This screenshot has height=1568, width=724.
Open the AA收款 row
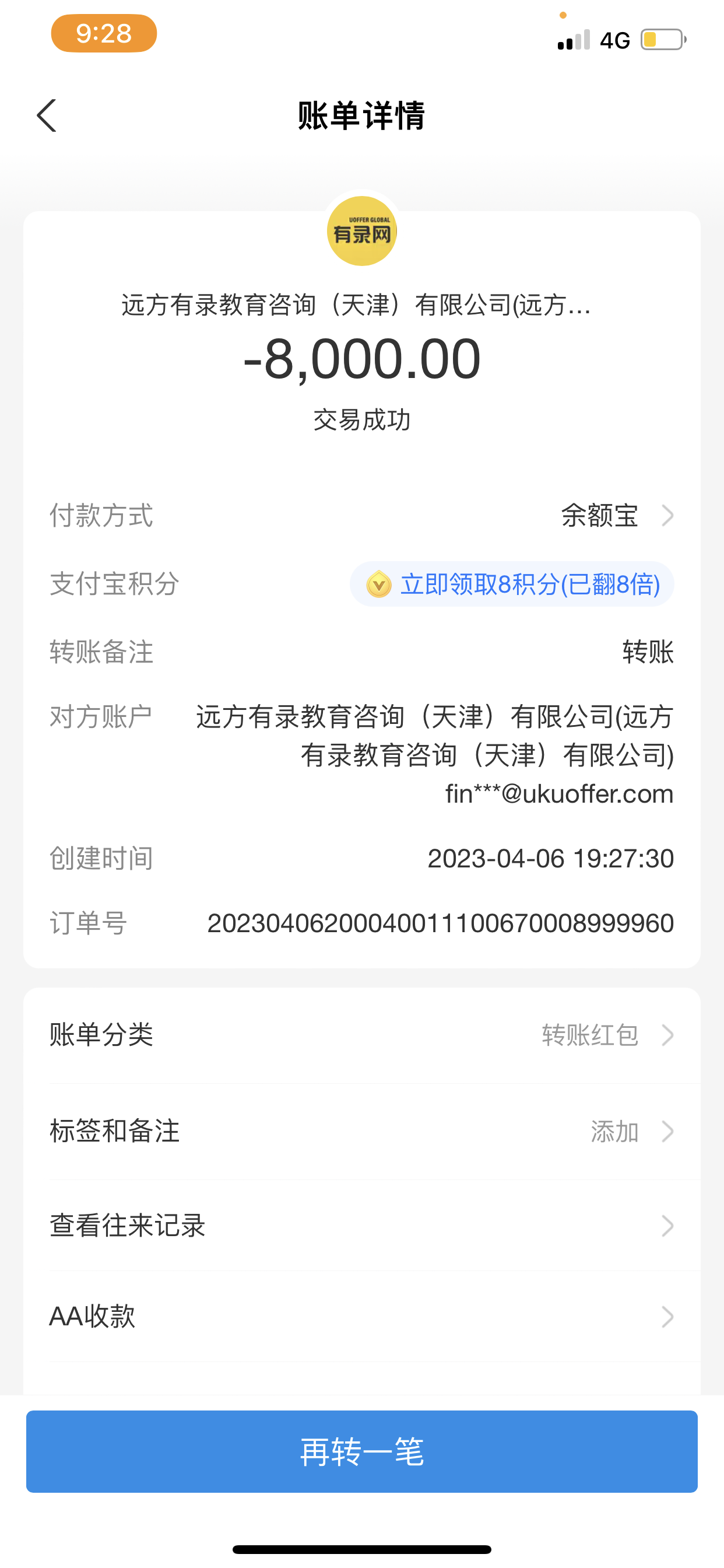click(362, 1316)
